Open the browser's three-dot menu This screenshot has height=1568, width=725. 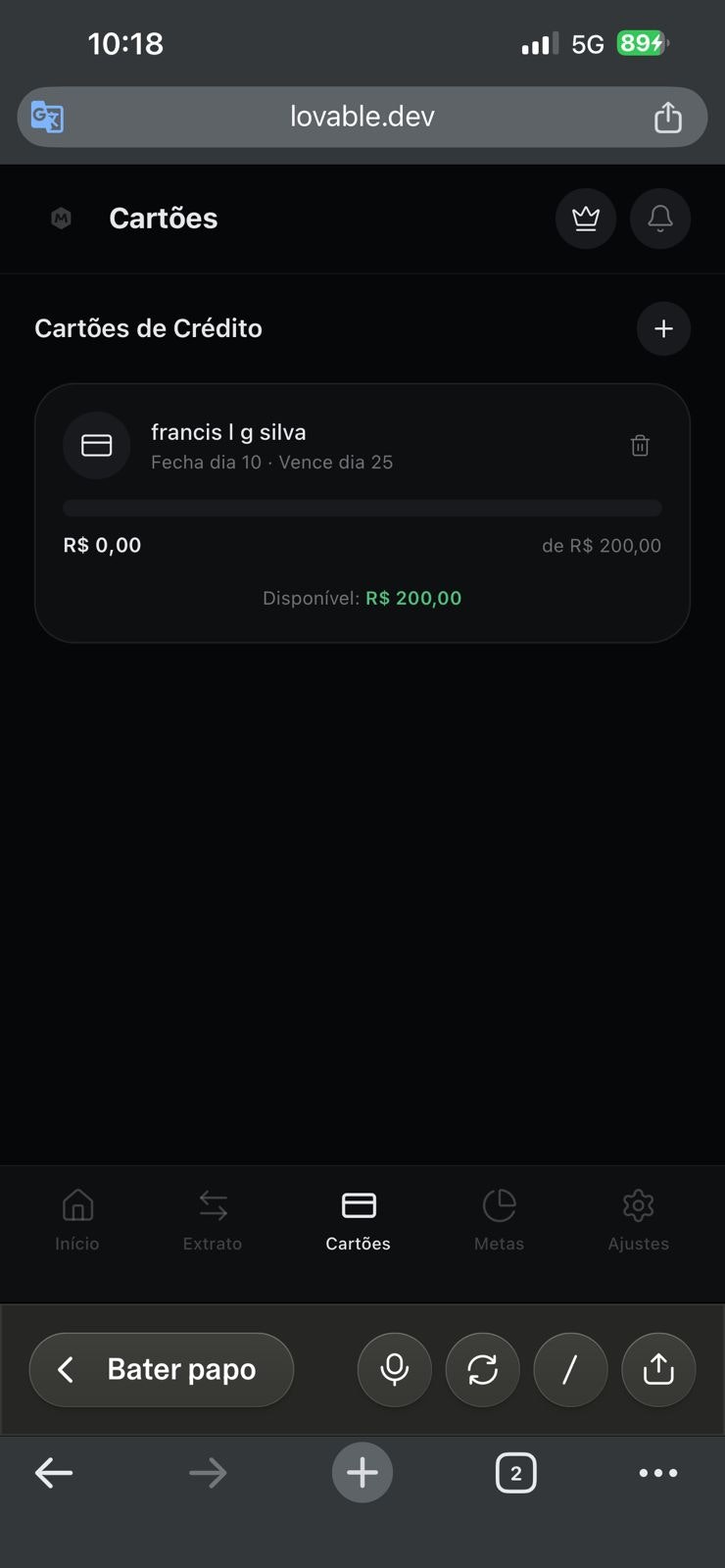pyautogui.click(x=658, y=1473)
